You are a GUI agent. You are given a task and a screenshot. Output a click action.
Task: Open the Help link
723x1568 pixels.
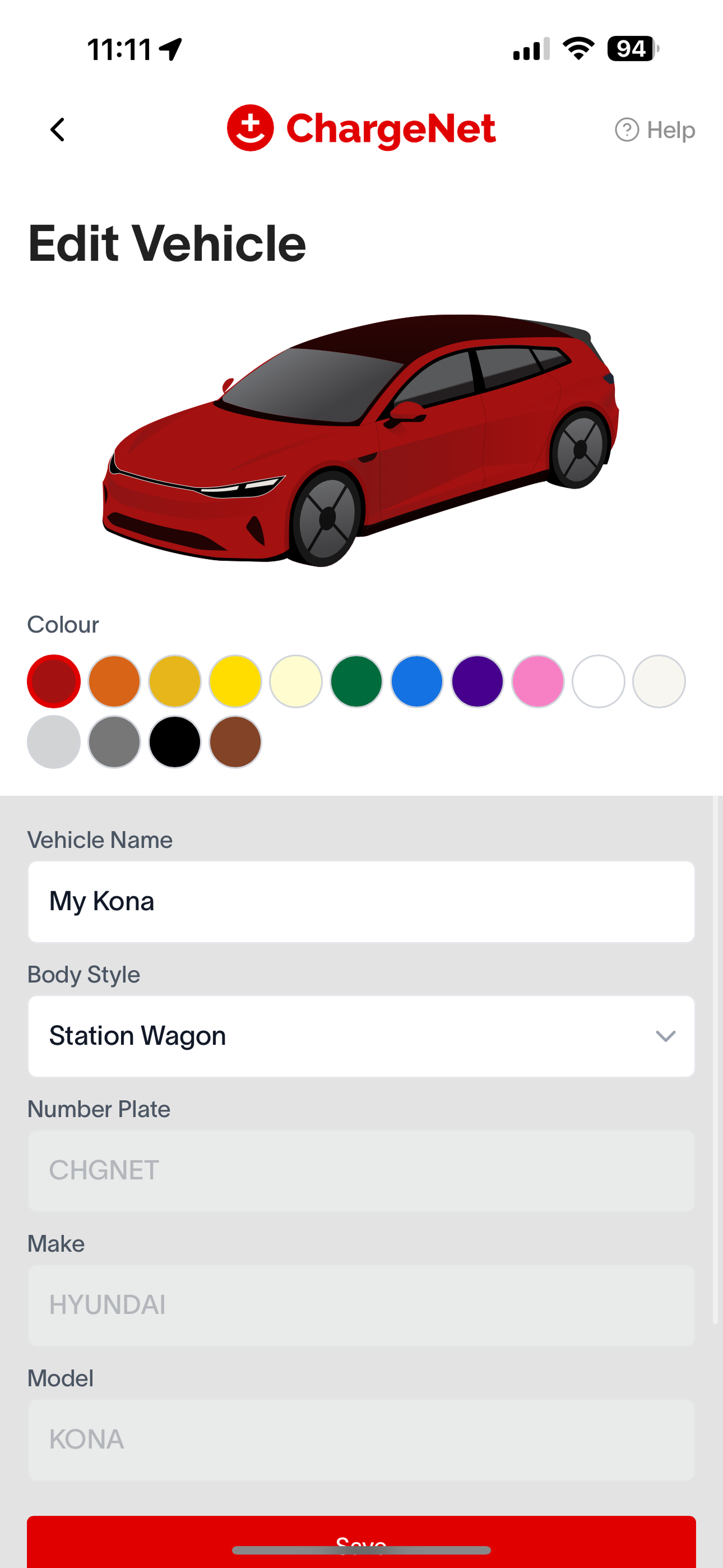point(655,130)
